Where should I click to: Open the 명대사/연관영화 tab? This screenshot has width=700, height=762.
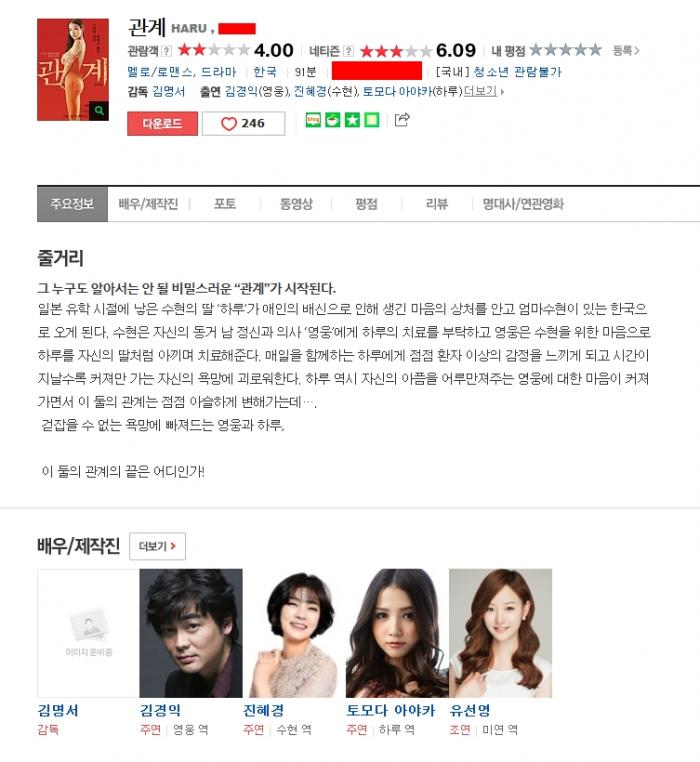point(523,204)
